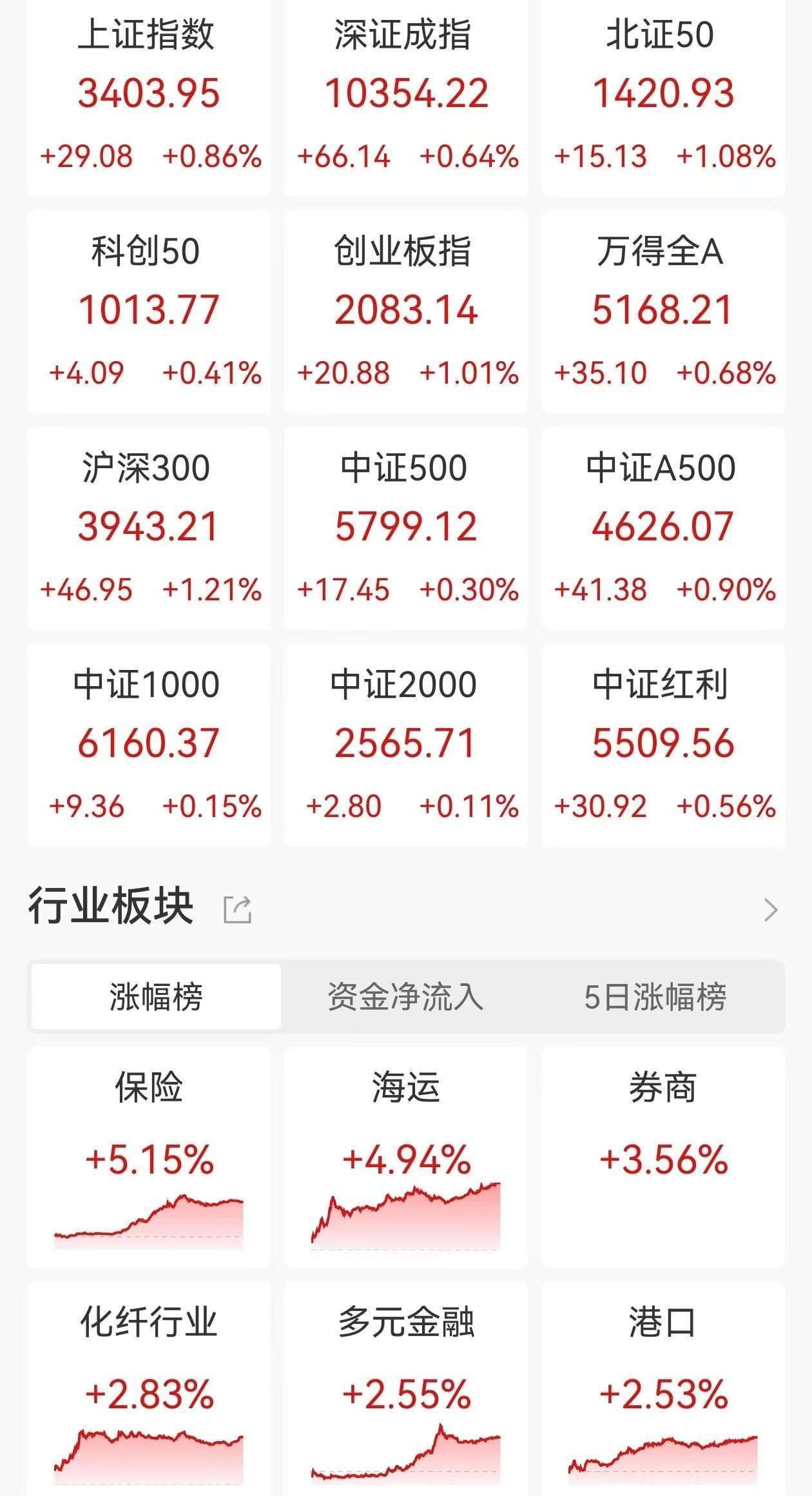
Task: View 深证成指 index details
Action: click(x=406, y=97)
